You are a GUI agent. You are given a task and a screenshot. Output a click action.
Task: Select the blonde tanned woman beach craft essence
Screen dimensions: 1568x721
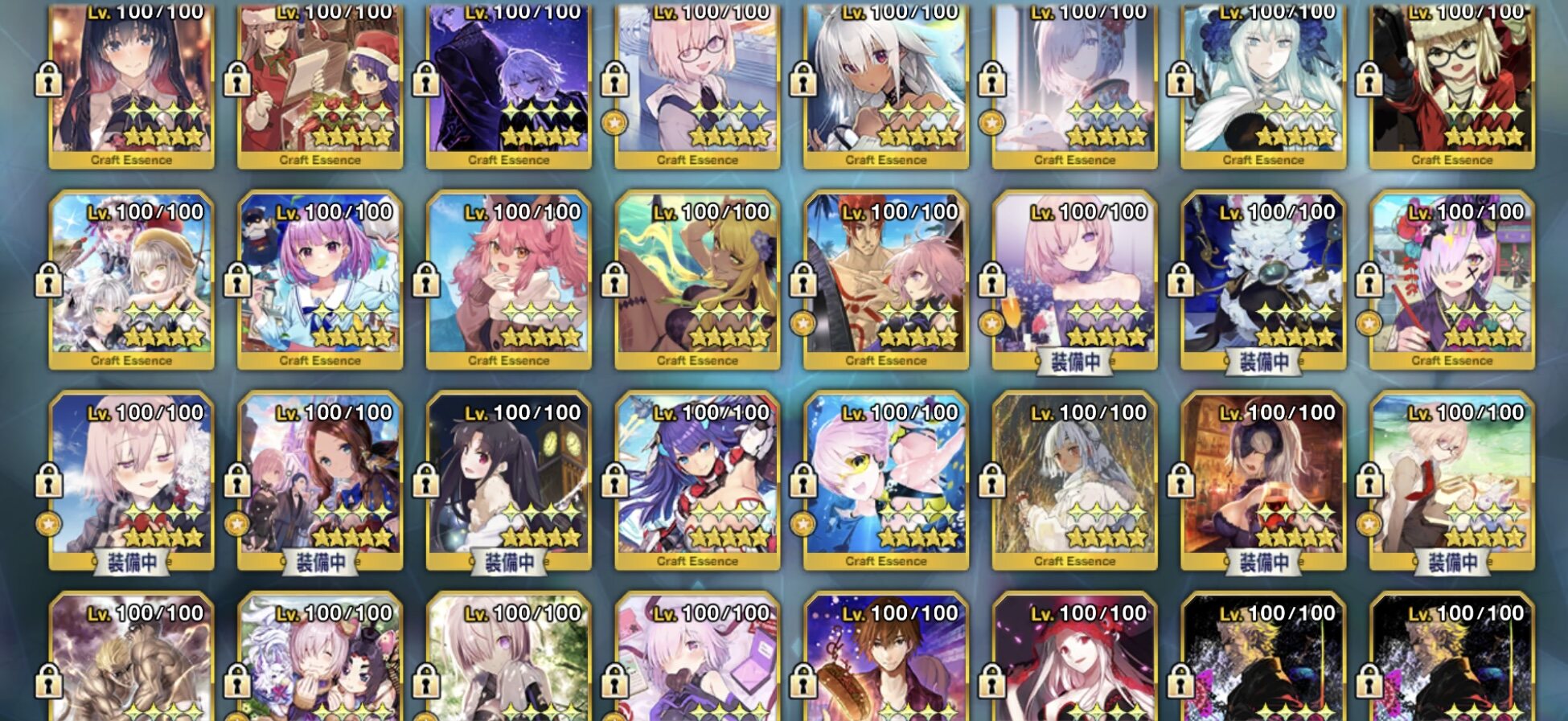pyautogui.click(x=697, y=280)
